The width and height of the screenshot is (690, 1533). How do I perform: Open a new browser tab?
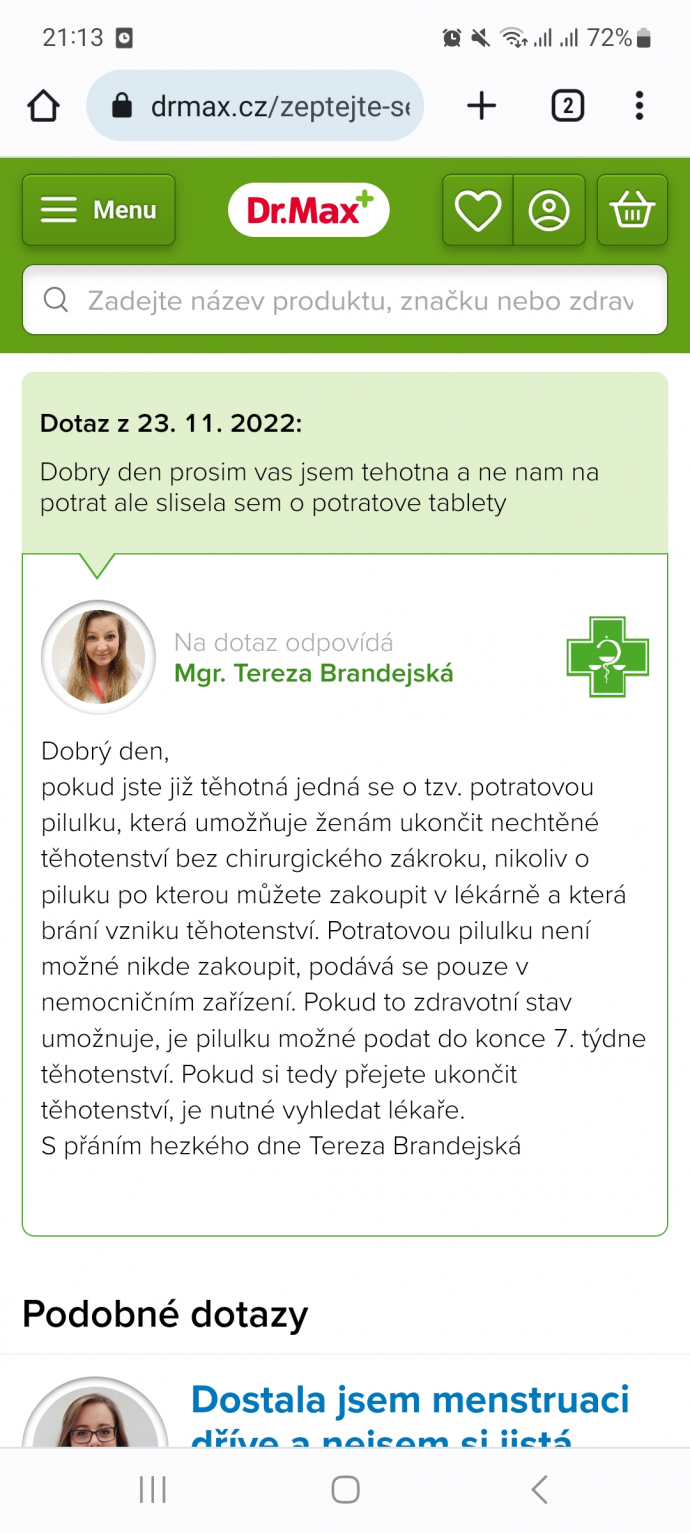pyautogui.click(x=481, y=106)
